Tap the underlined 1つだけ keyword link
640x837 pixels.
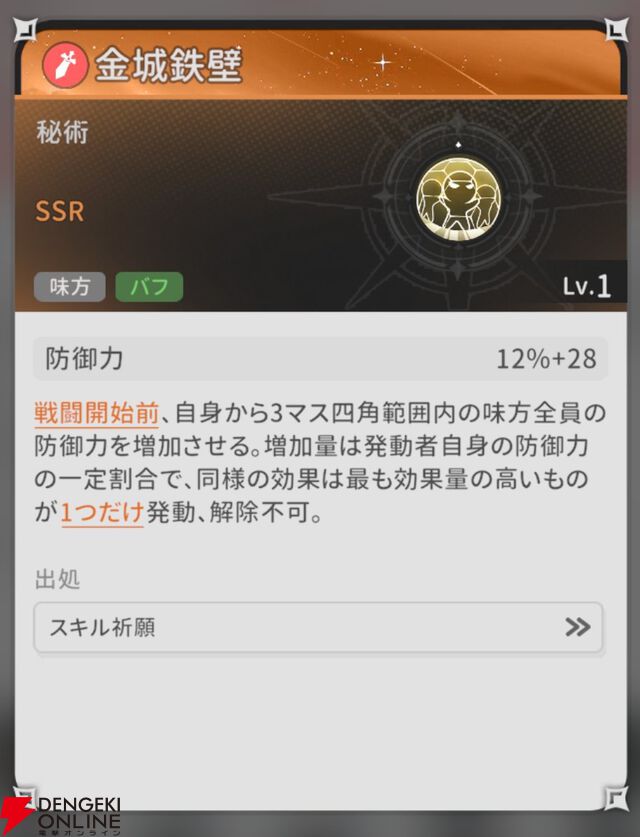tap(102, 514)
